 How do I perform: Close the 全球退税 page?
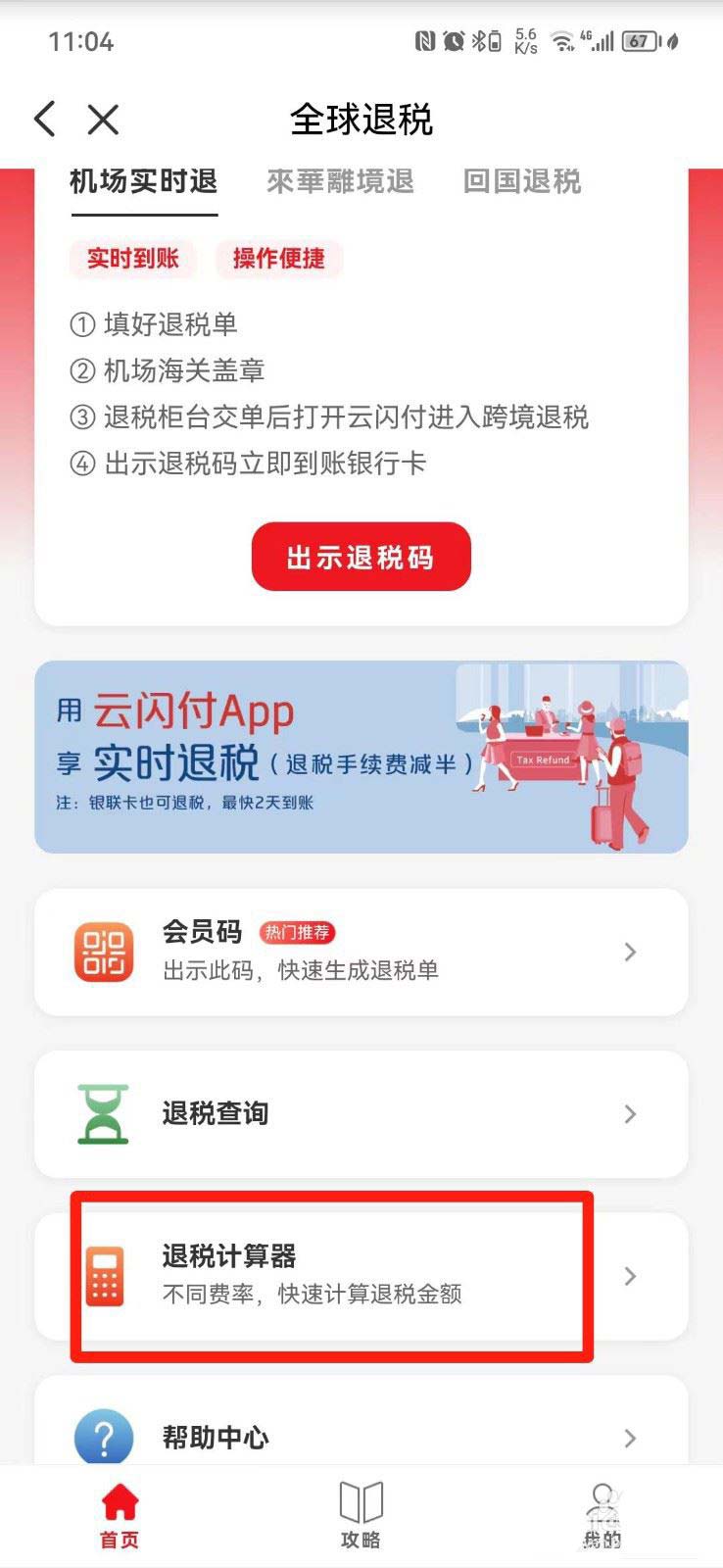103,120
